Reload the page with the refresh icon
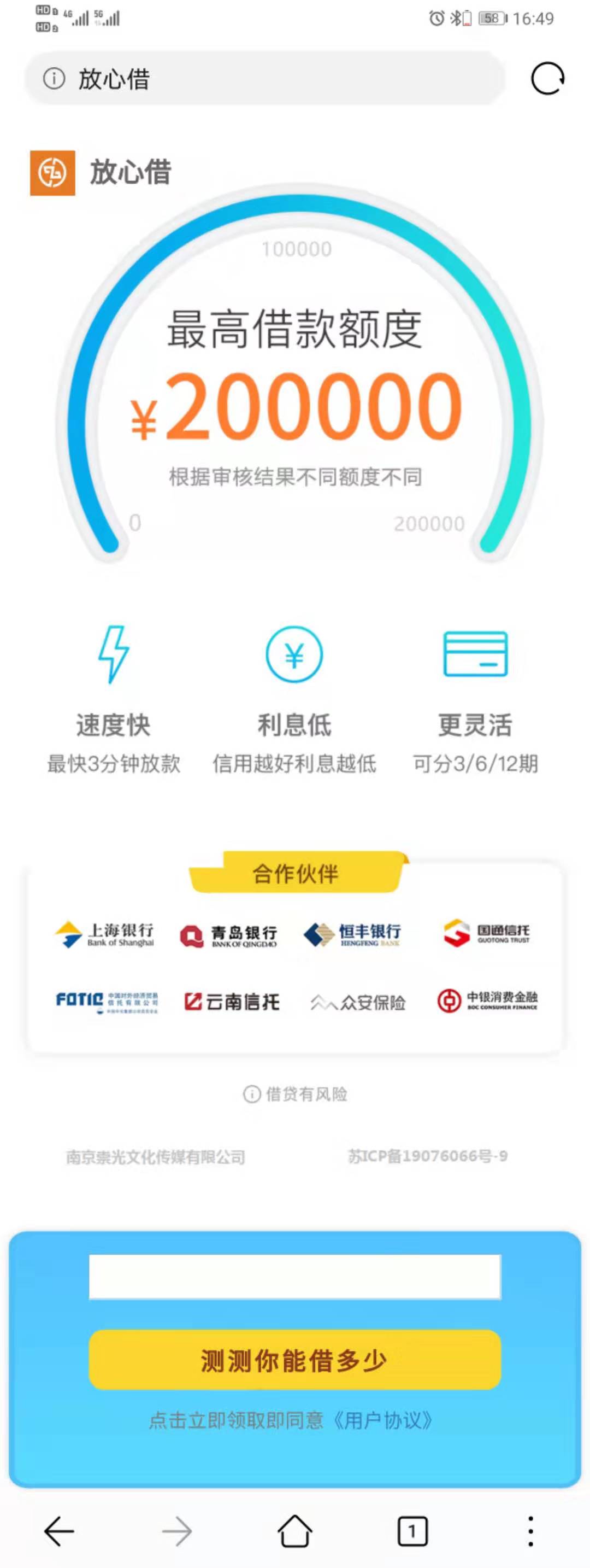Screen dimensions: 590x1568 pyautogui.click(x=547, y=79)
